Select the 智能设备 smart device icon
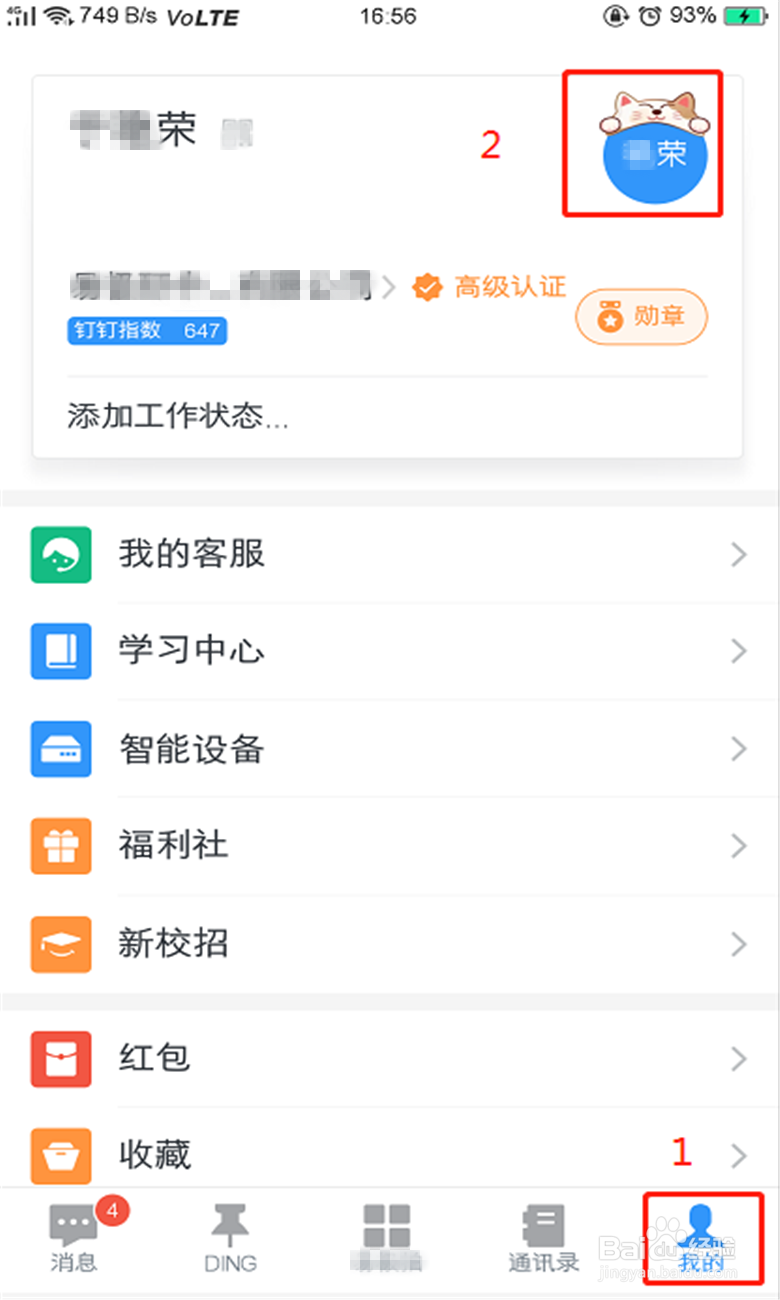Image resolution: width=780 pixels, height=1300 pixels. (60, 748)
